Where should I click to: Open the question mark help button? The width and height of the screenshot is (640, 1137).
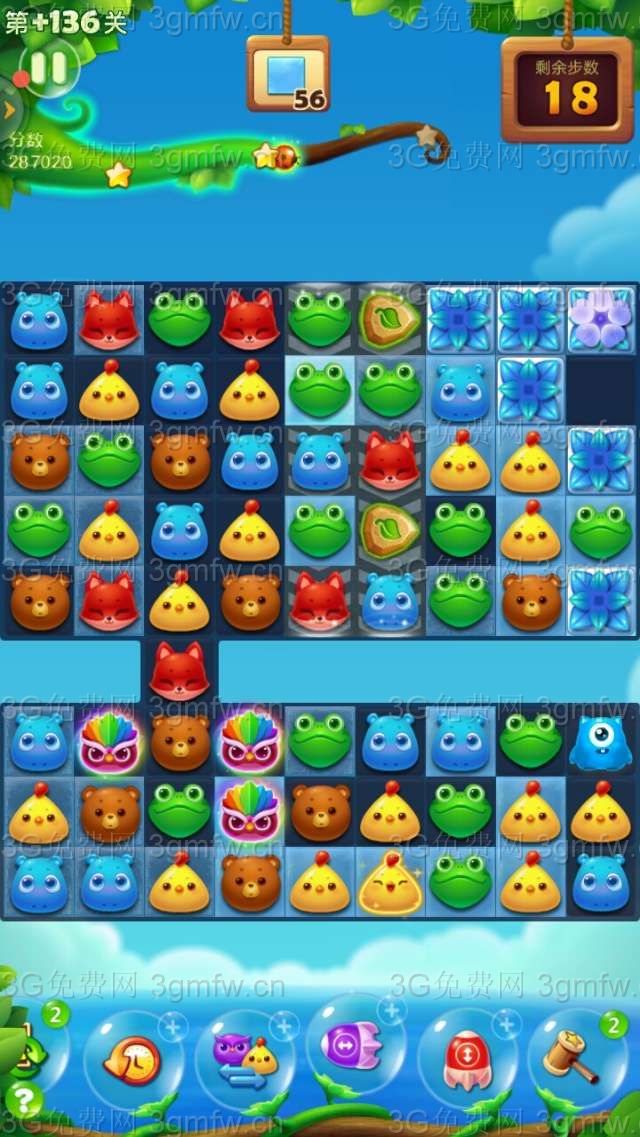(x=22, y=1103)
